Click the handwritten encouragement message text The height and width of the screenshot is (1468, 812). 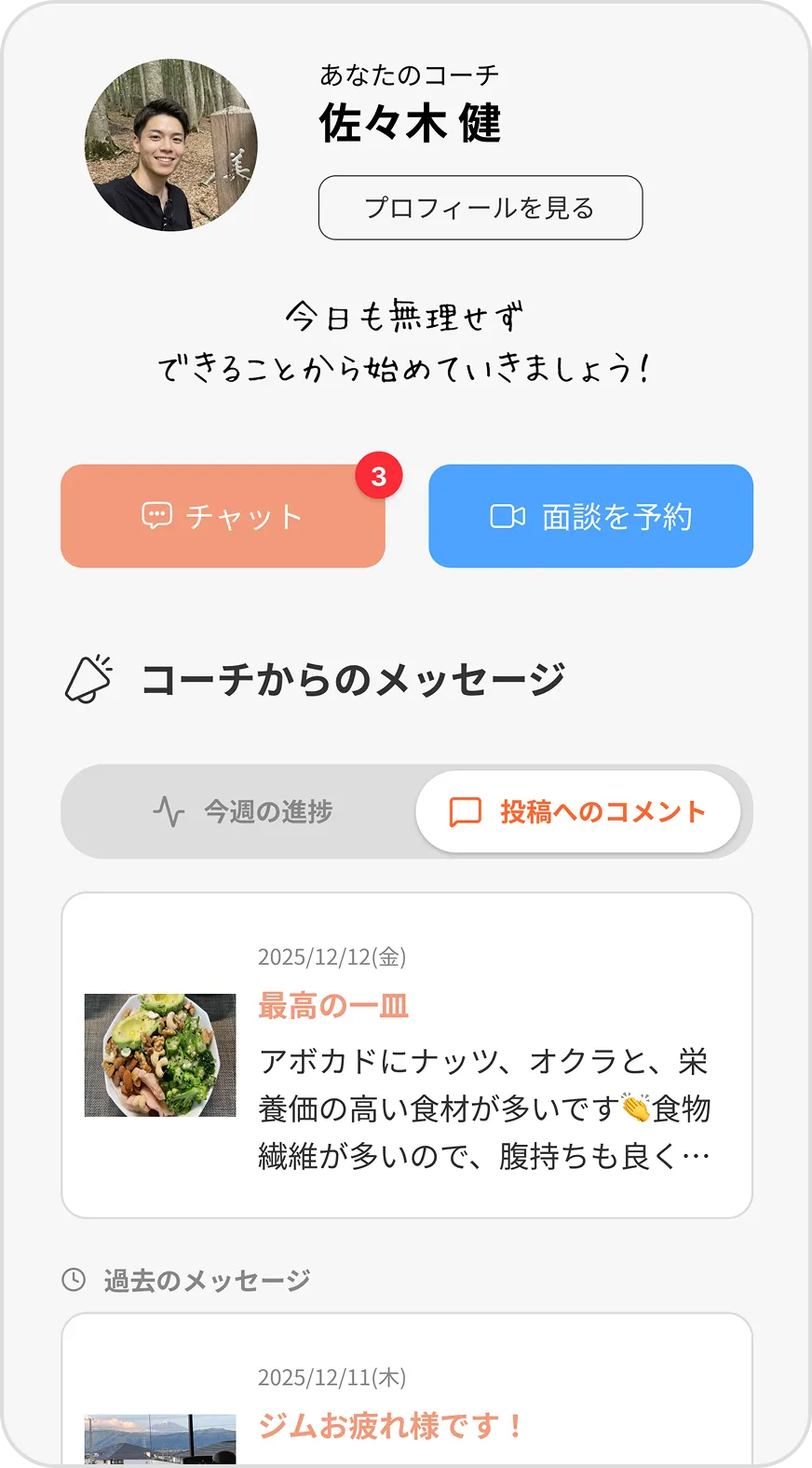click(406, 343)
